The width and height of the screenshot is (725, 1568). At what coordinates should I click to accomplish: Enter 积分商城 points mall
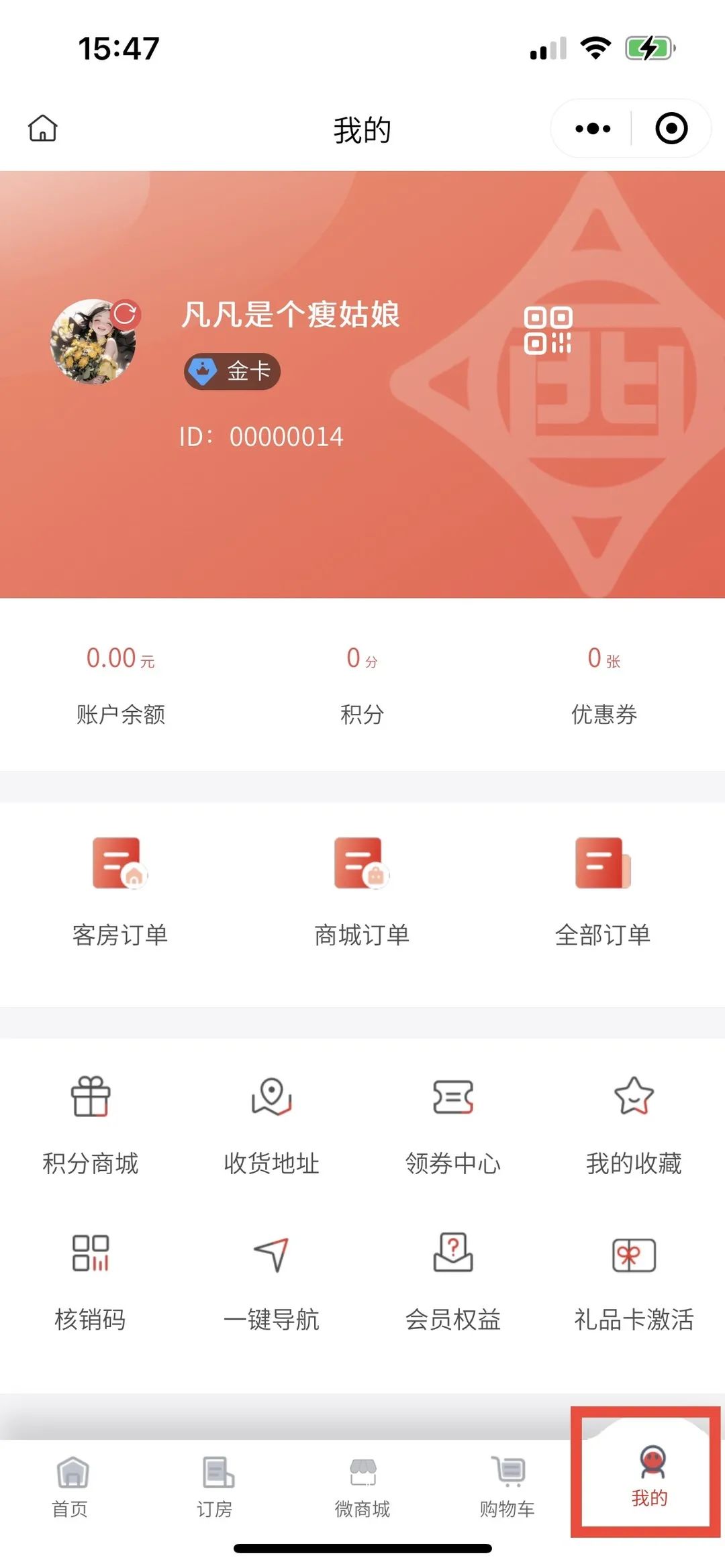click(91, 1123)
